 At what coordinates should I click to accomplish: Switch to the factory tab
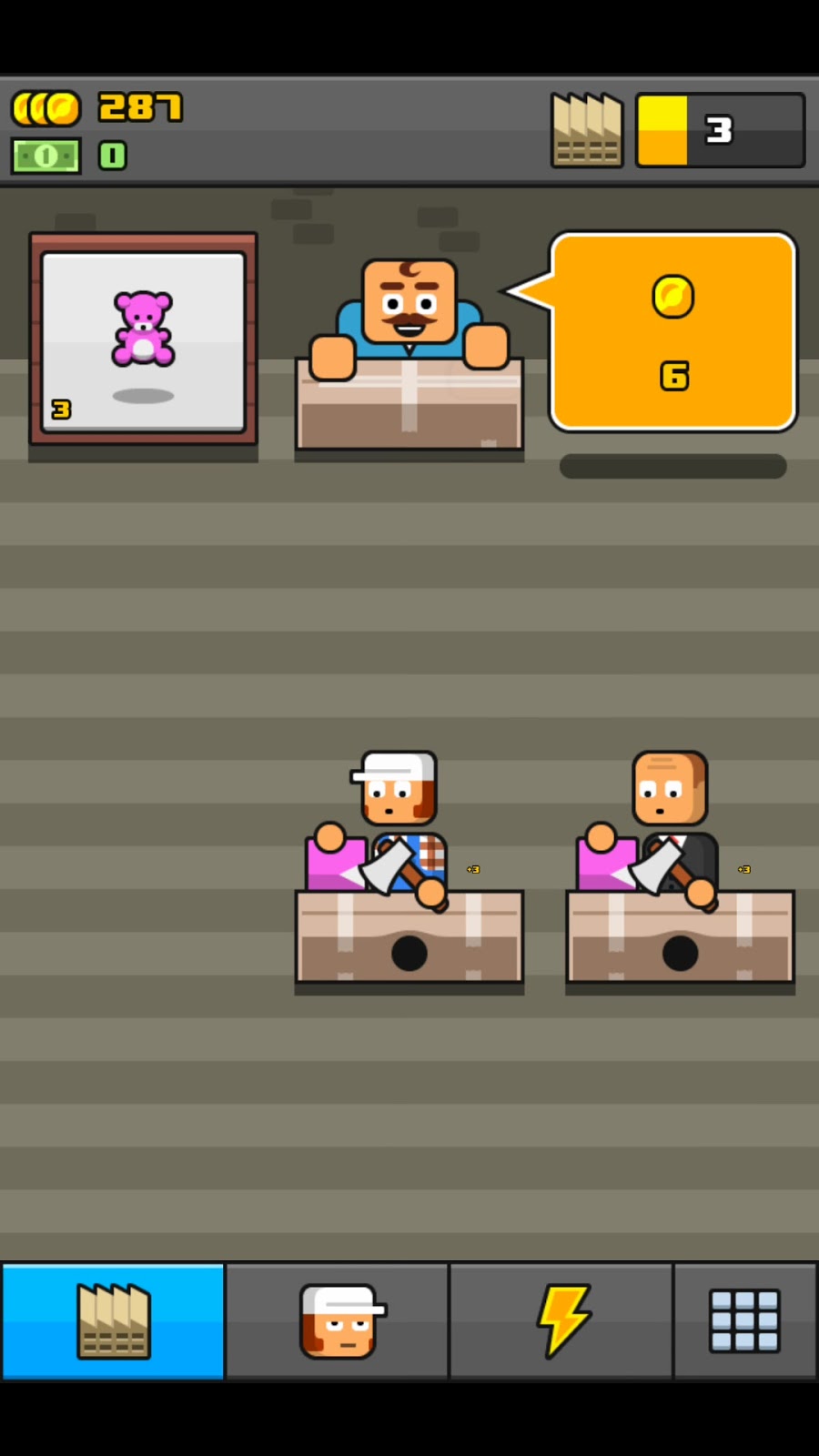113,1321
